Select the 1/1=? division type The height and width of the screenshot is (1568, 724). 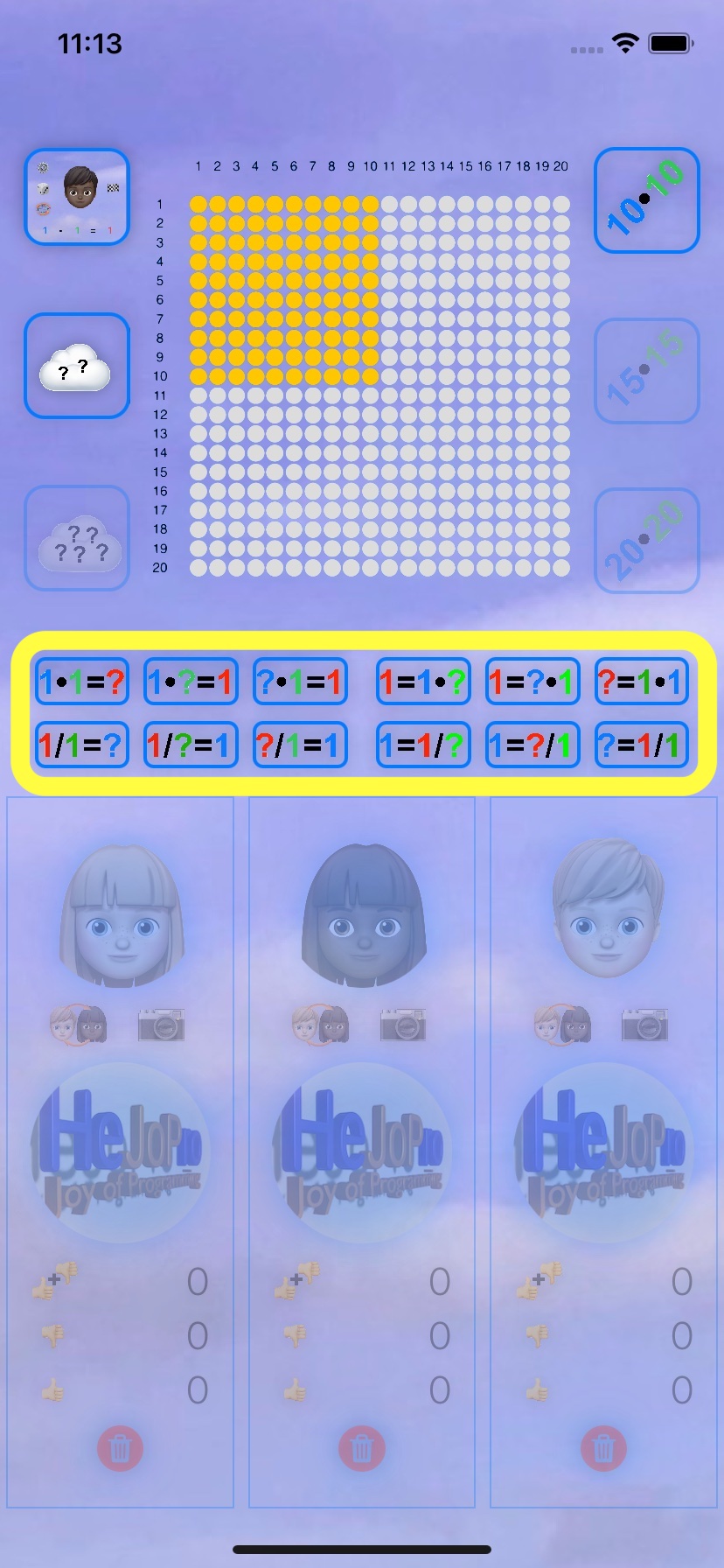tap(82, 745)
